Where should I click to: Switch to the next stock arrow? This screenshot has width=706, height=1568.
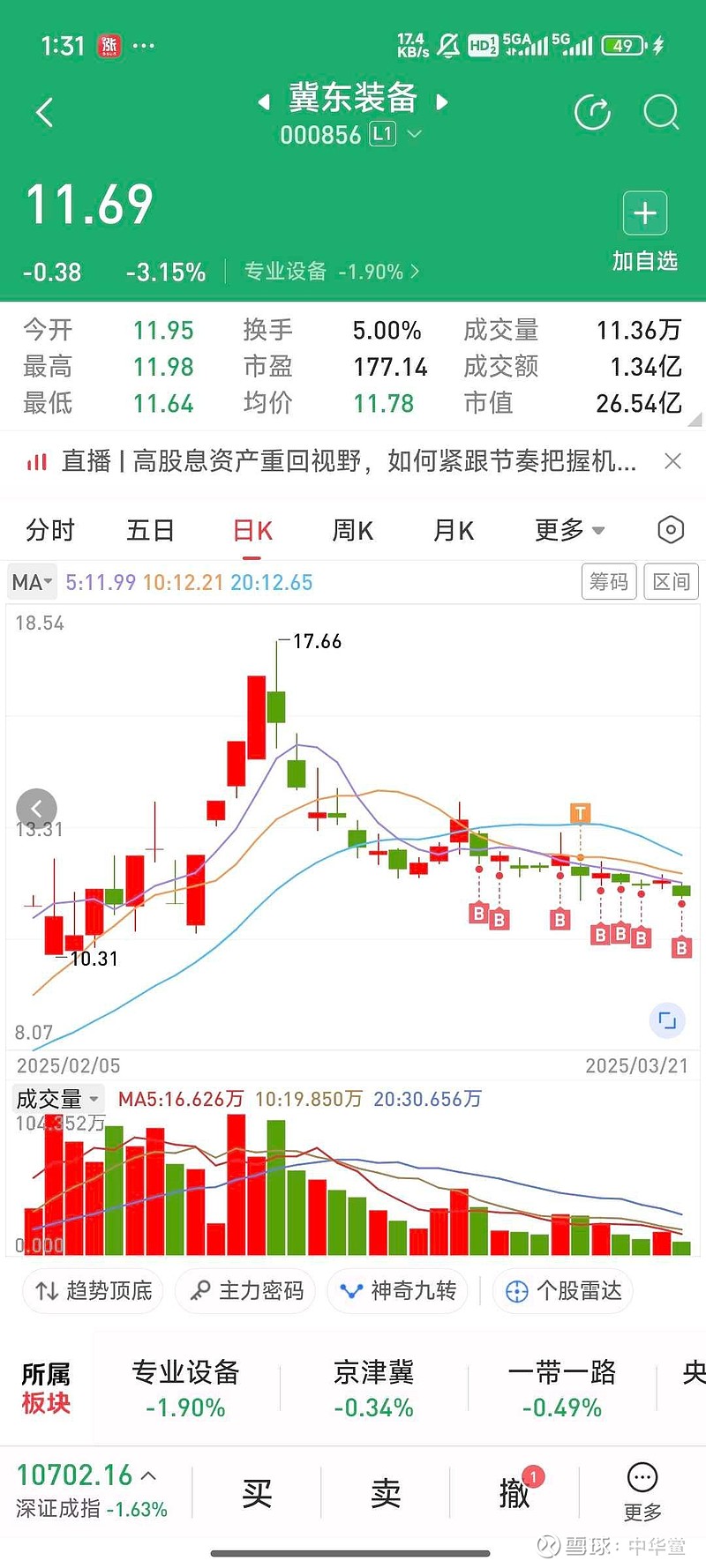[x=443, y=102]
